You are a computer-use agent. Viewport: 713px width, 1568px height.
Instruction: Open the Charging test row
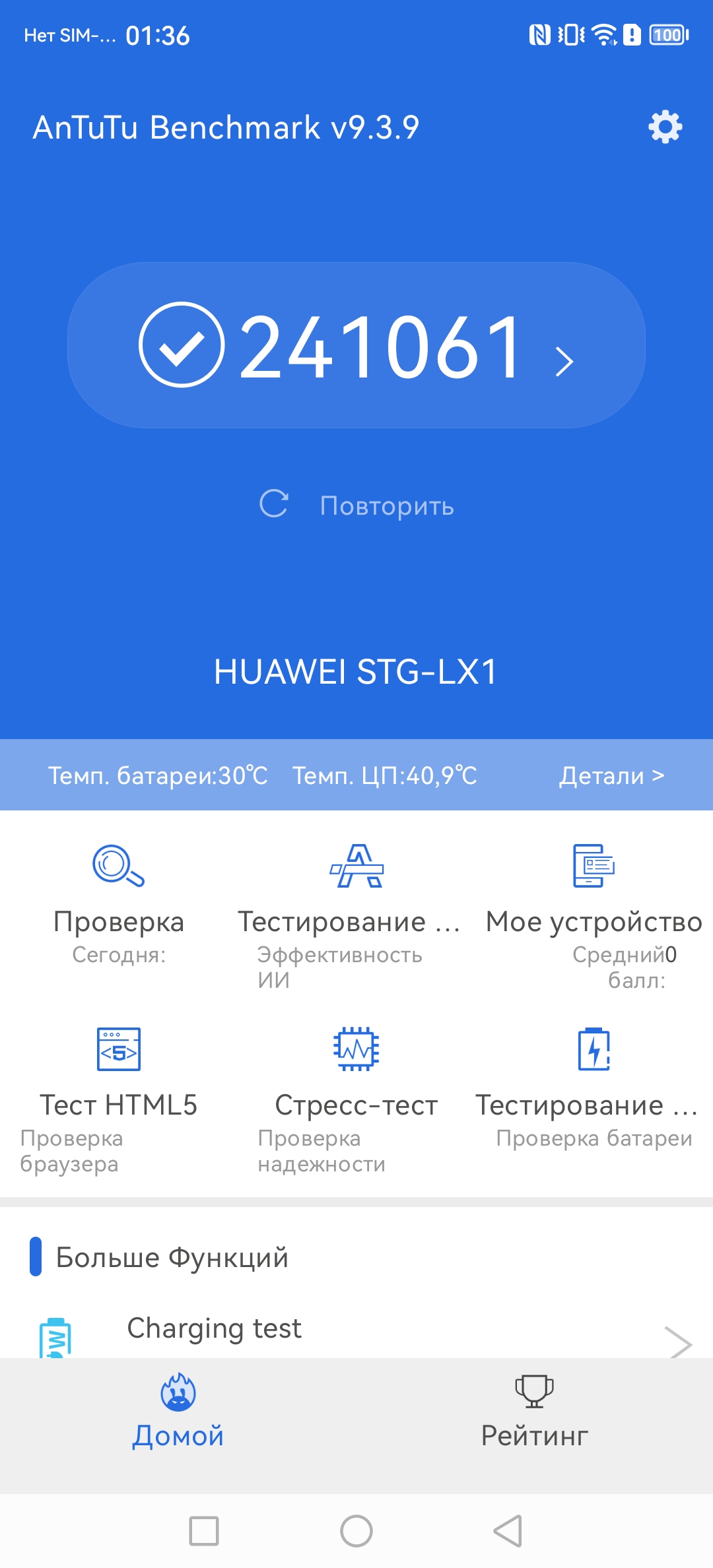pos(356,1330)
